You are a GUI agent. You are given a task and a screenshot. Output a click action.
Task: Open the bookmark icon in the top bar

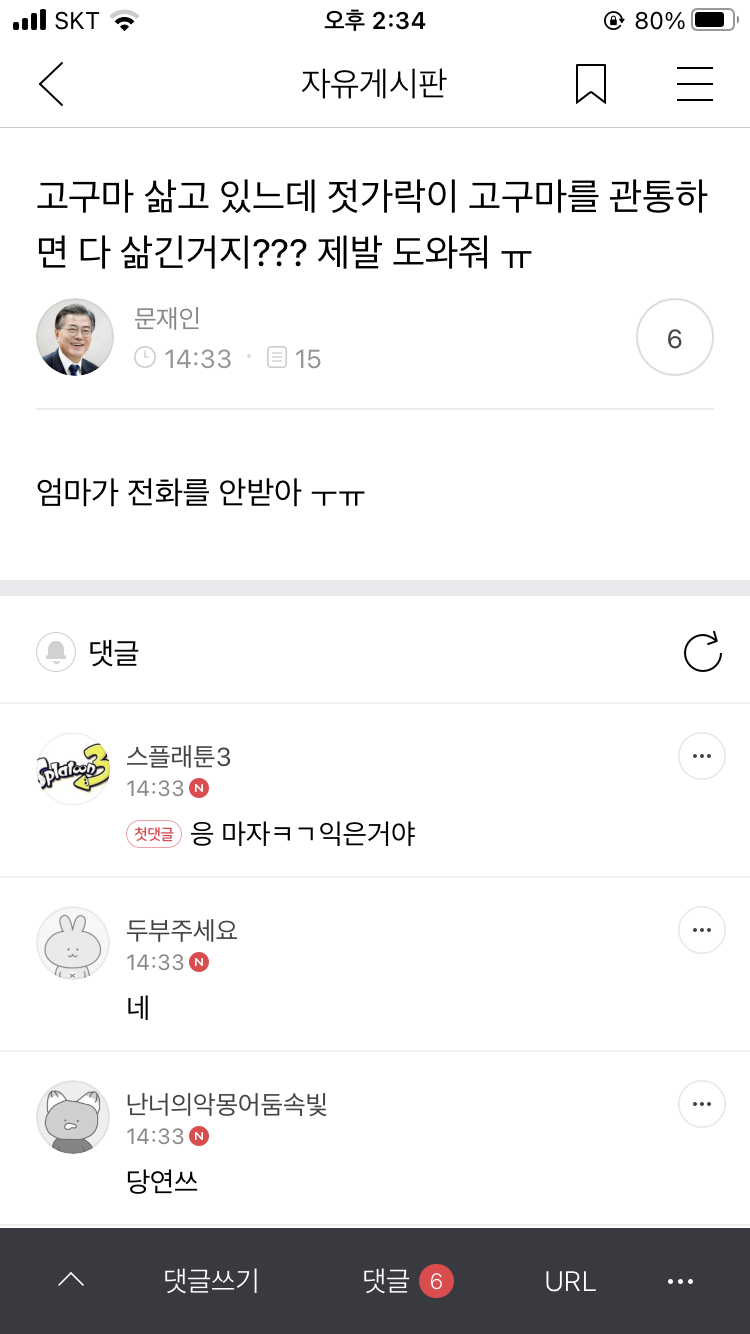[x=590, y=84]
